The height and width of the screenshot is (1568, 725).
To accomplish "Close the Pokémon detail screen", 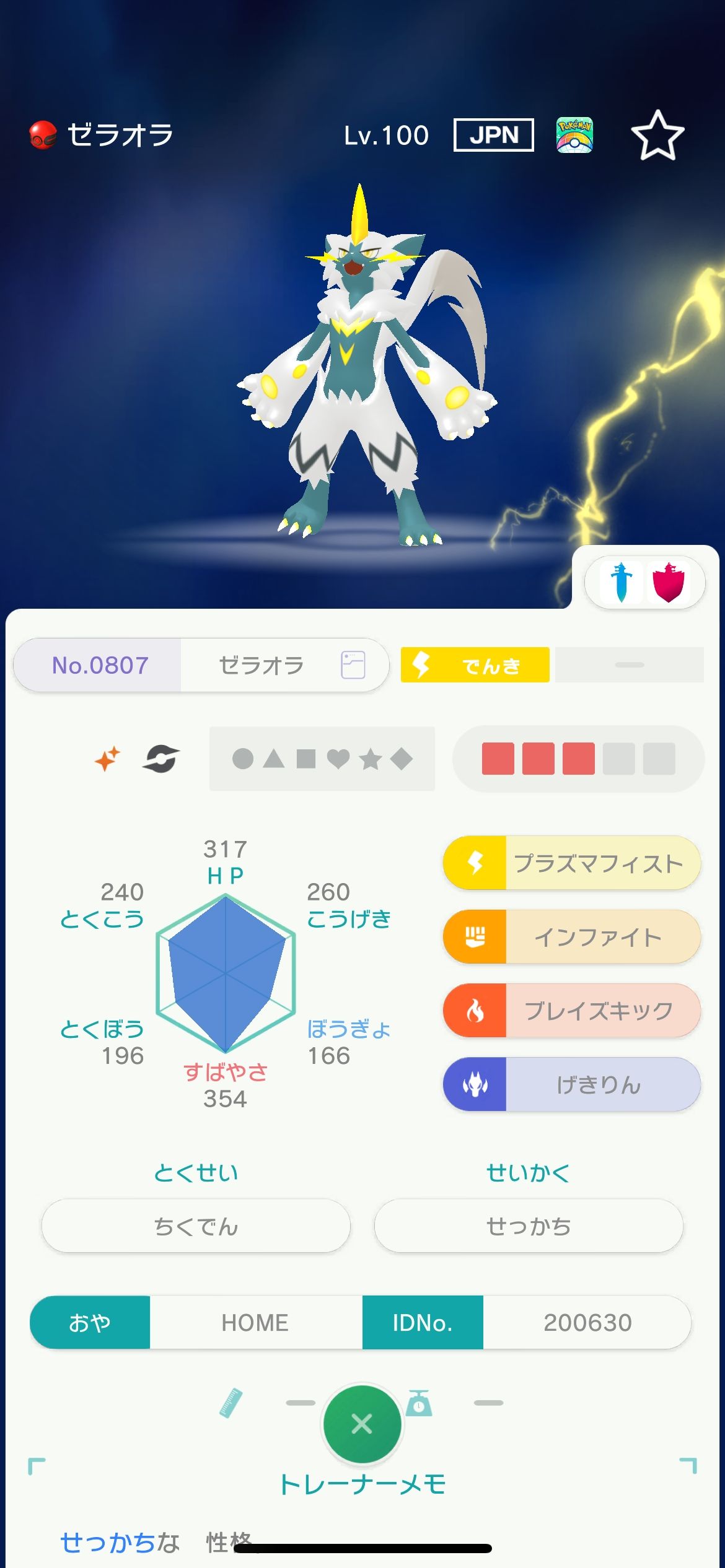I will coord(362,1424).
